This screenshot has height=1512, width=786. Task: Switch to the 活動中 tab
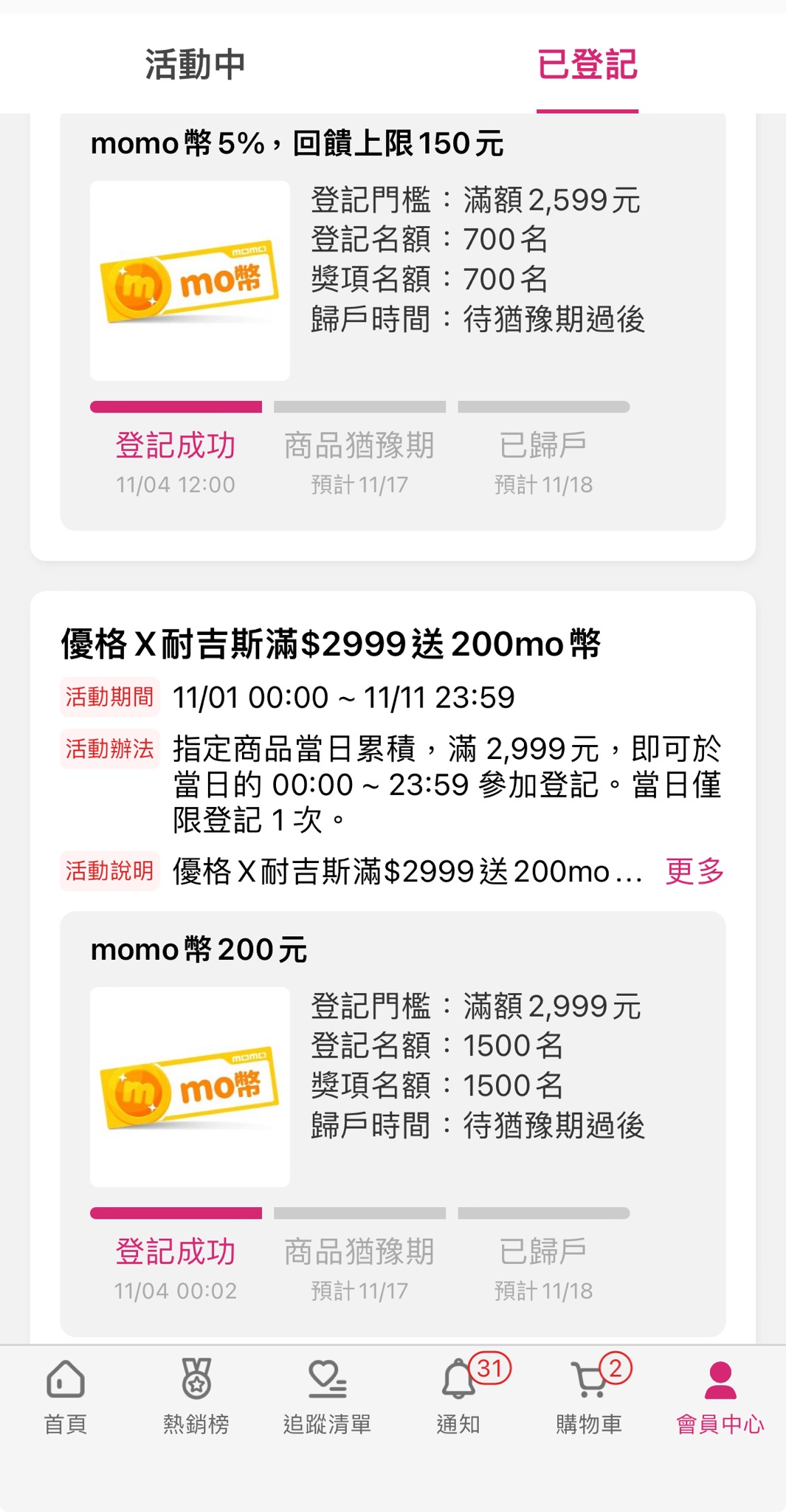pos(195,64)
